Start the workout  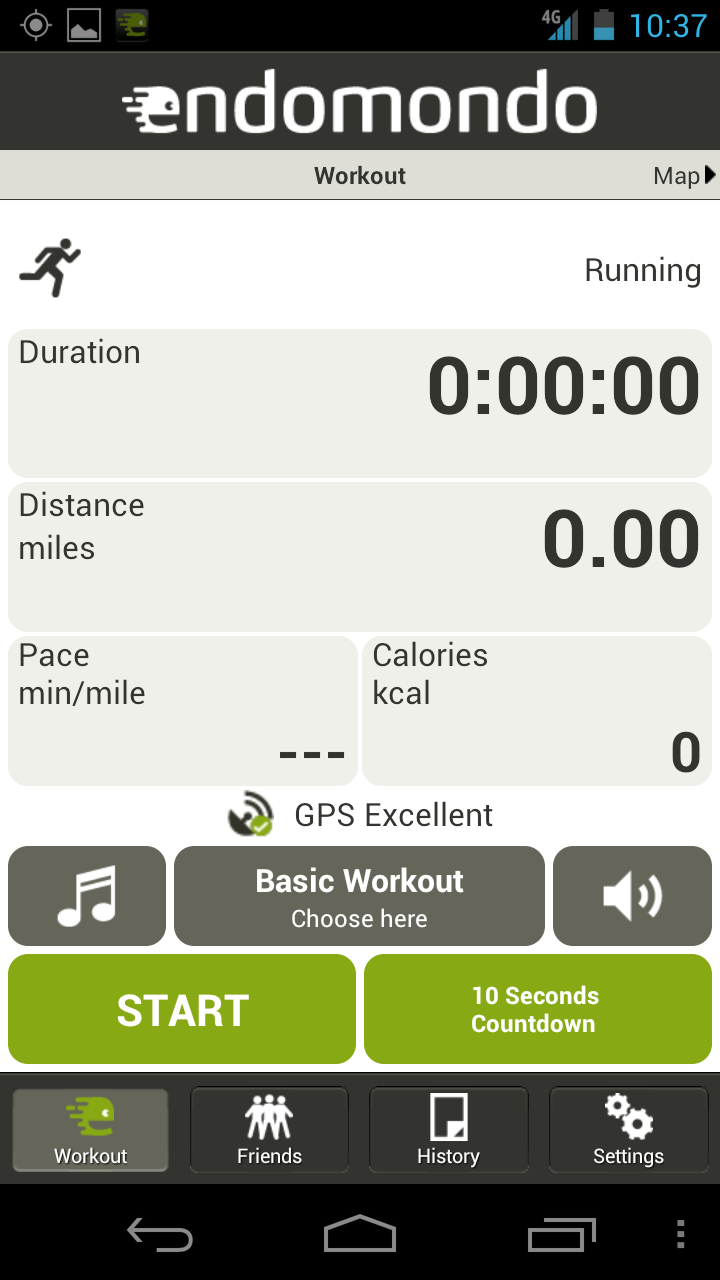182,1009
